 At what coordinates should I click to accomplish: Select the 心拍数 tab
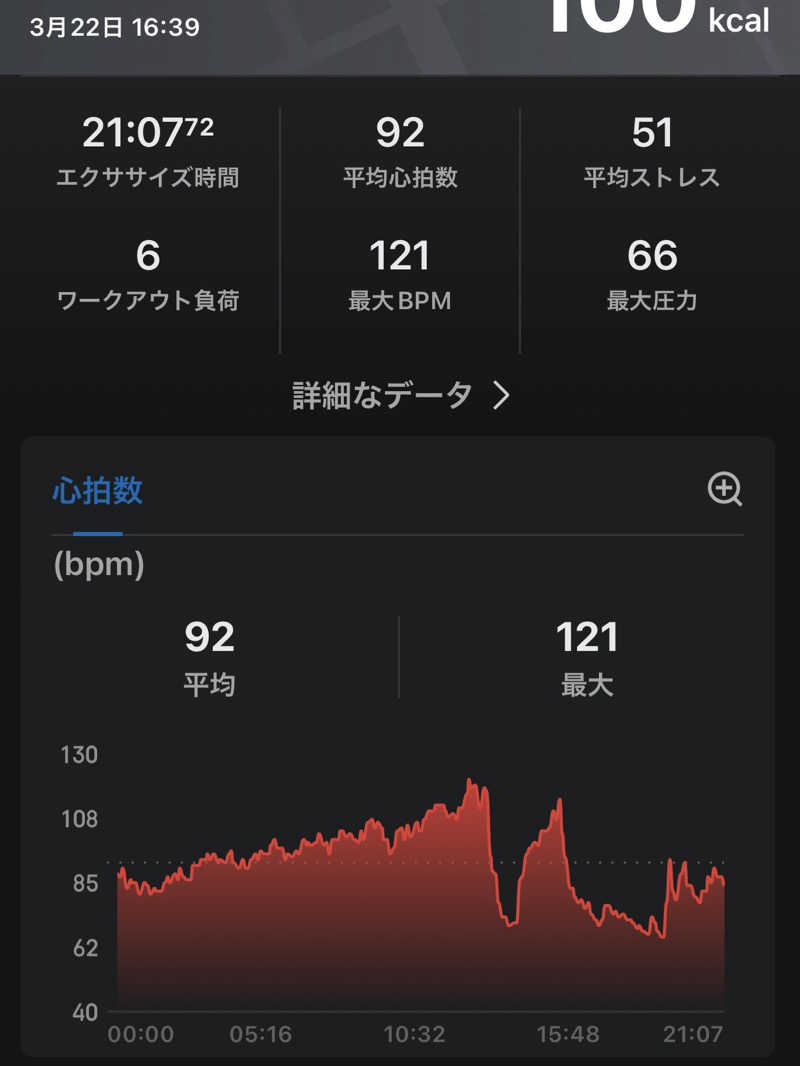(97, 491)
